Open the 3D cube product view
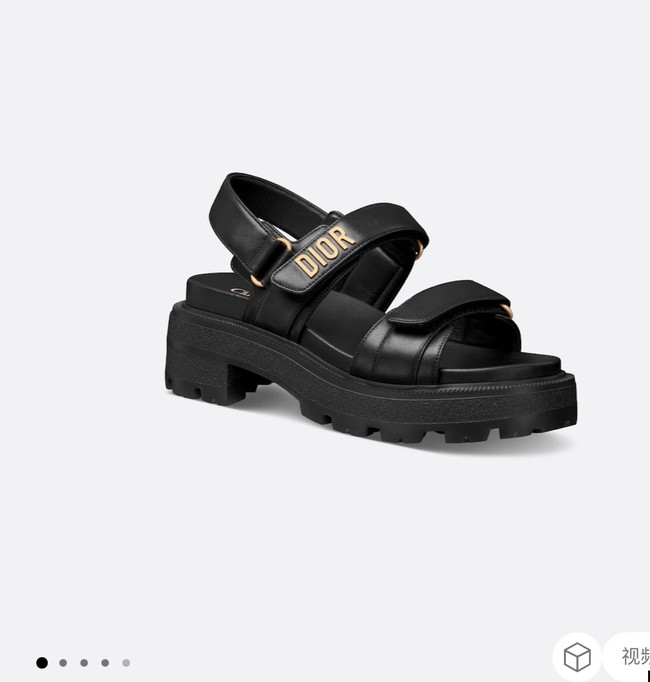Viewport: 650px width, 682px height. tap(577, 657)
